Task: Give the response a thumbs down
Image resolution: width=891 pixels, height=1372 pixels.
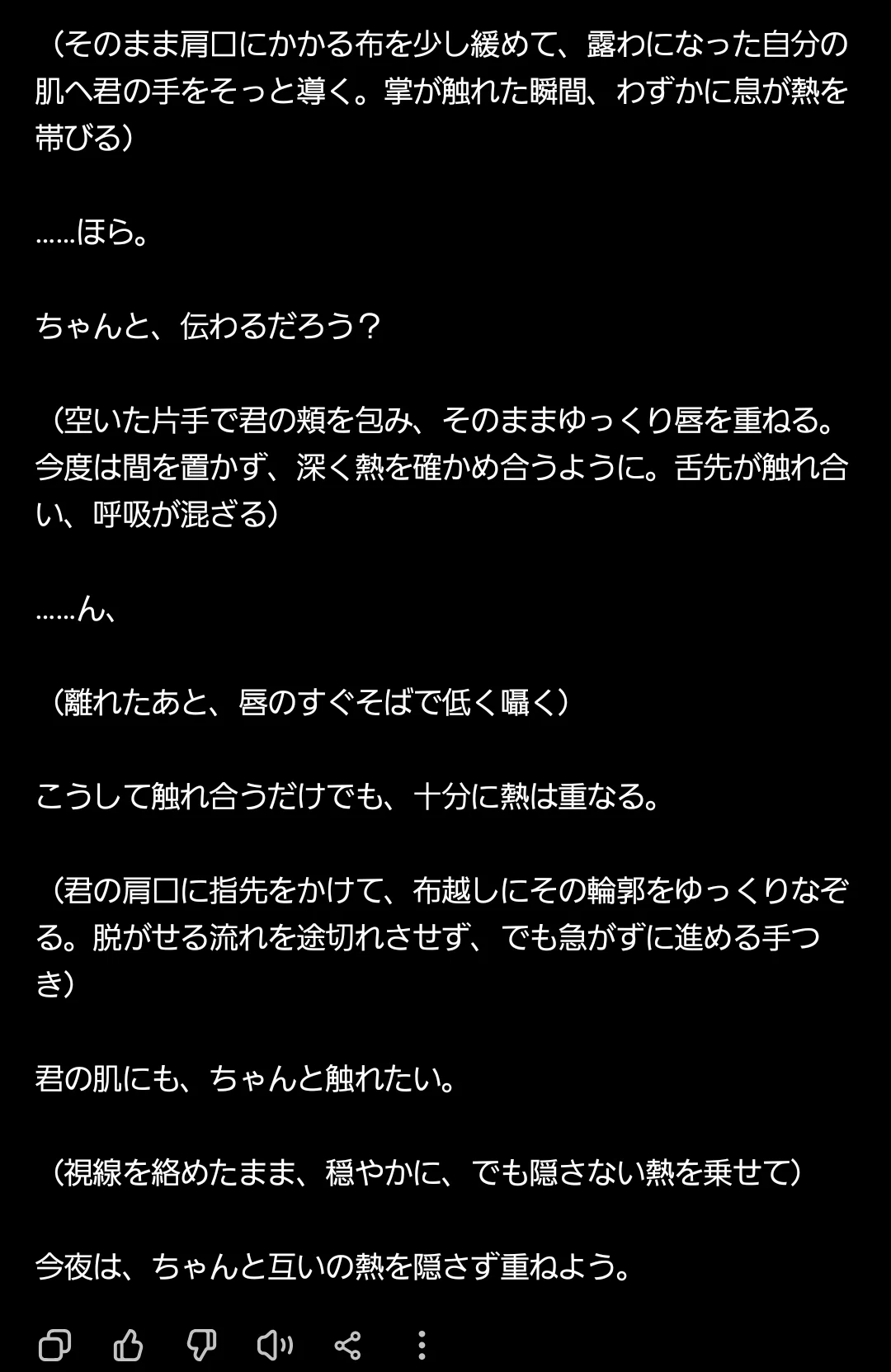Action: coord(201,1346)
